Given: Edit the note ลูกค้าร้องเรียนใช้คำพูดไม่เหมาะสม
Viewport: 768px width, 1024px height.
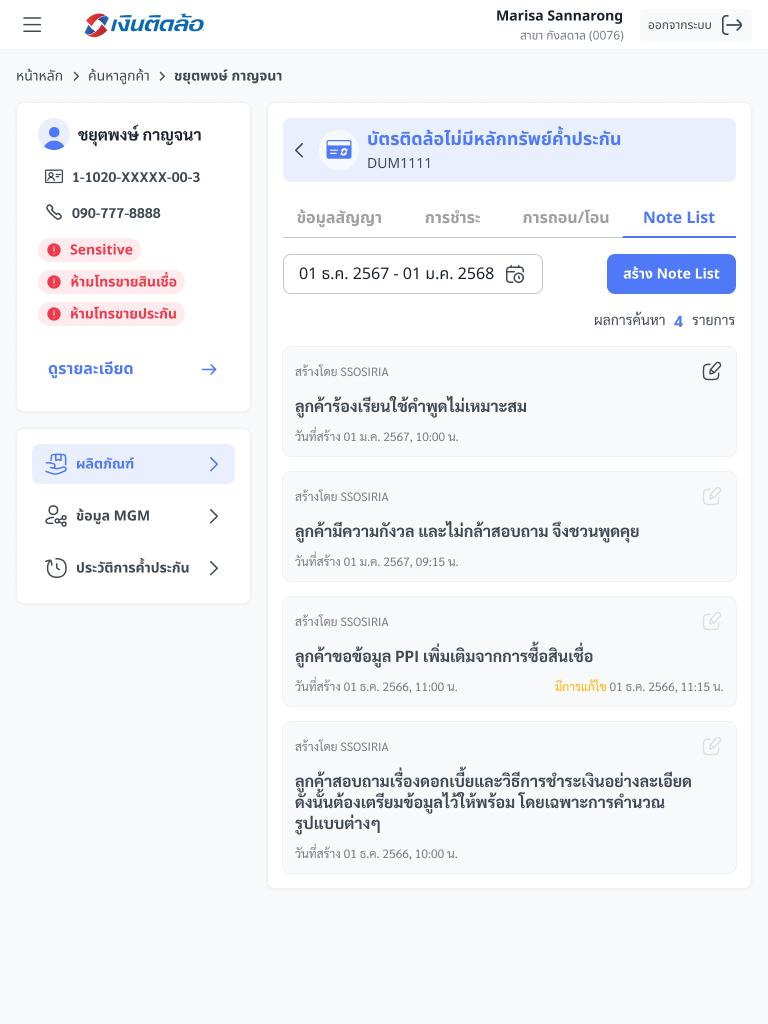Looking at the screenshot, I should (x=711, y=371).
